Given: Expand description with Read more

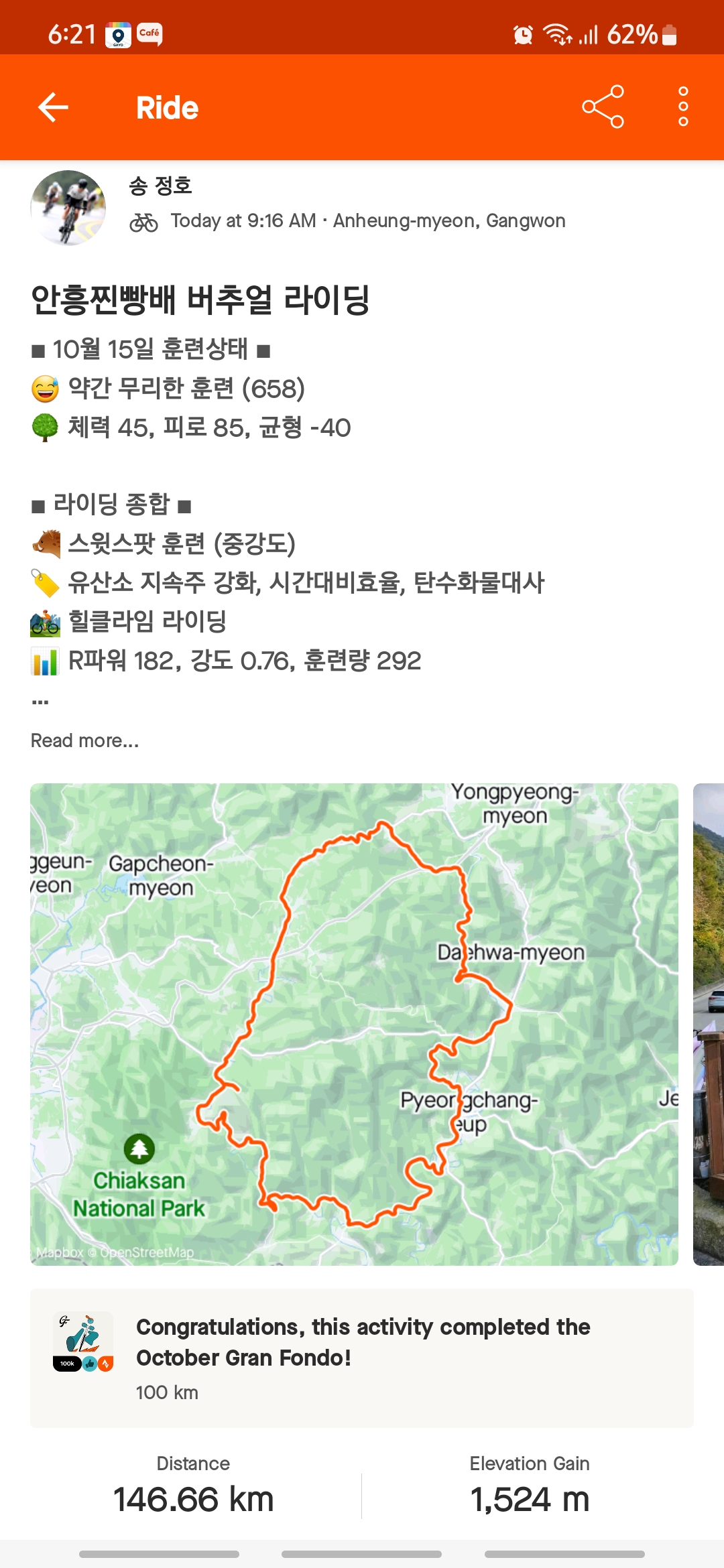Looking at the screenshot, I should point(85,740).
